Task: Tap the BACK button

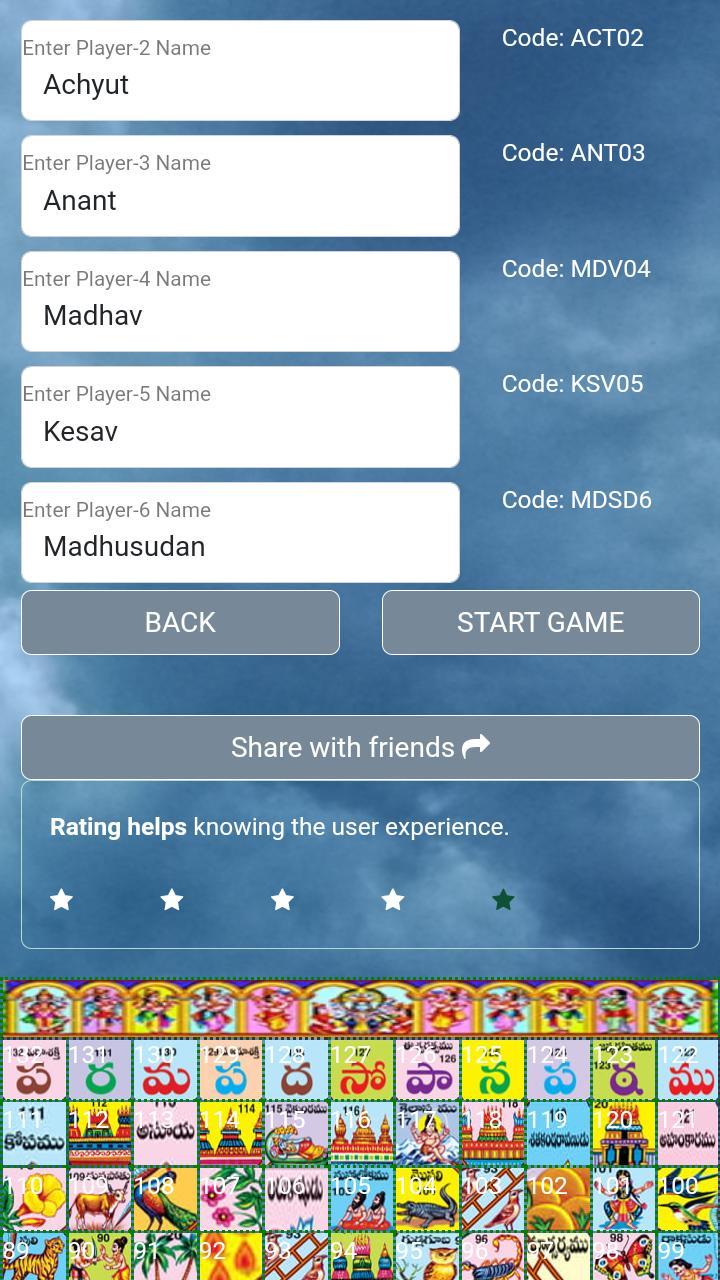Action: click(180, 622)
